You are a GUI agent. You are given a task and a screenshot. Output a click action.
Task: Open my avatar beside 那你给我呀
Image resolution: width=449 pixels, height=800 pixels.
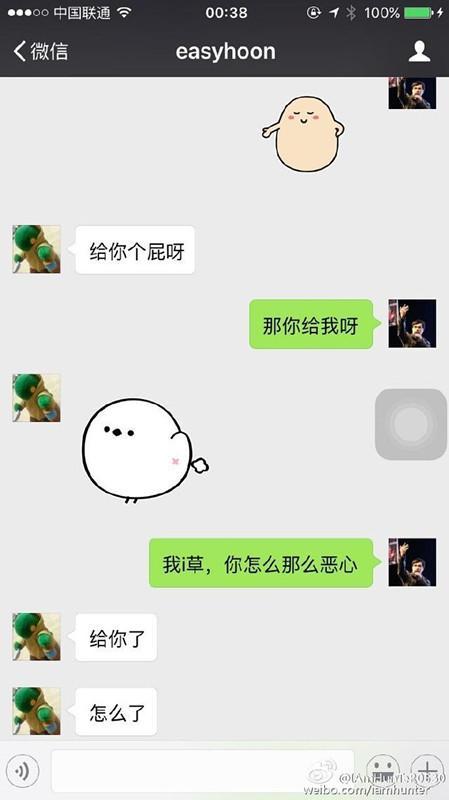click(x=412, y=323)
